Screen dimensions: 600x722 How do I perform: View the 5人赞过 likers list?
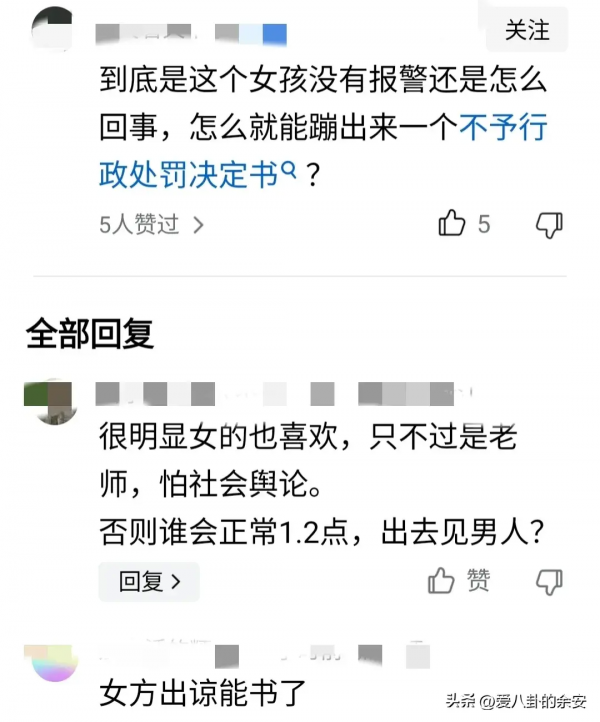pyautogui.click(x=151, y=224)
